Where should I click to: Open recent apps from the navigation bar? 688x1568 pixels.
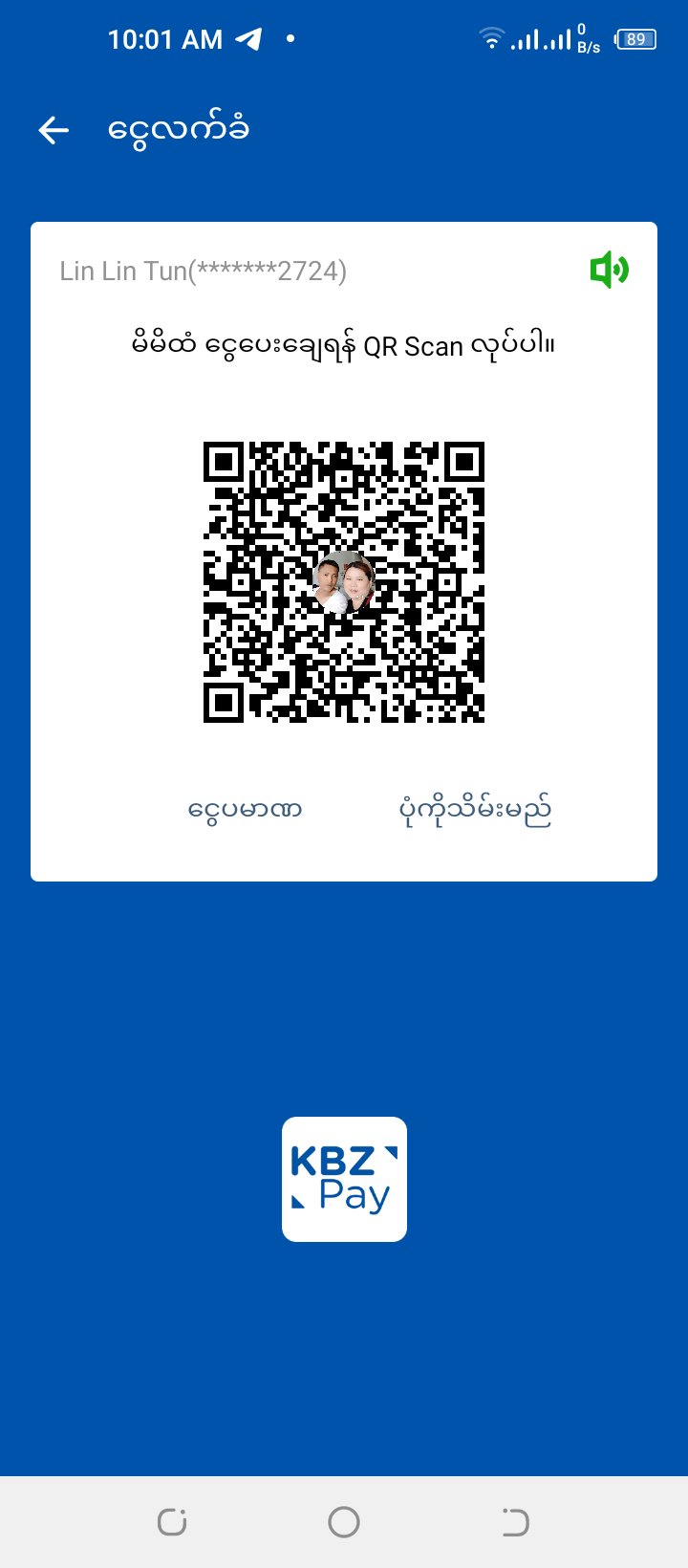[172, 1521]
